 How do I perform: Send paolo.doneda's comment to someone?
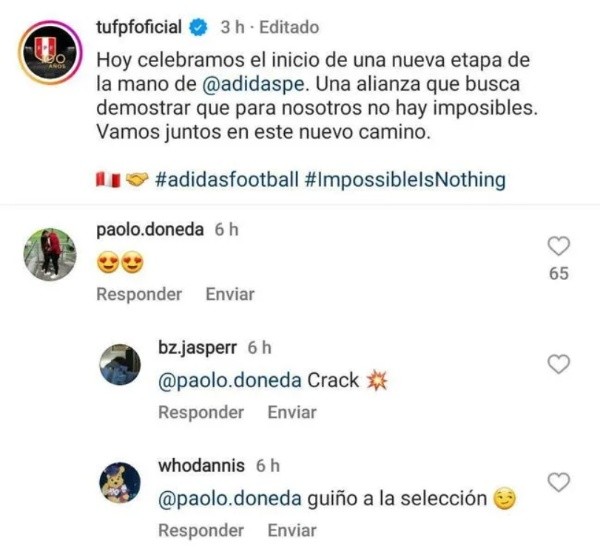[230, 294]
